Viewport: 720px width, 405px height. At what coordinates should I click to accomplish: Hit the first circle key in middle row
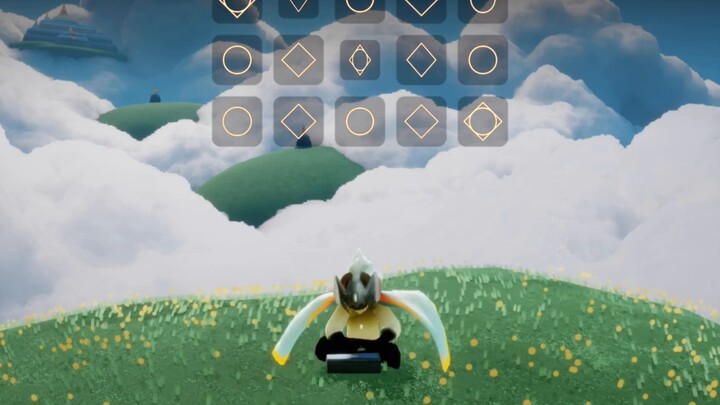(x=237, y=60)
